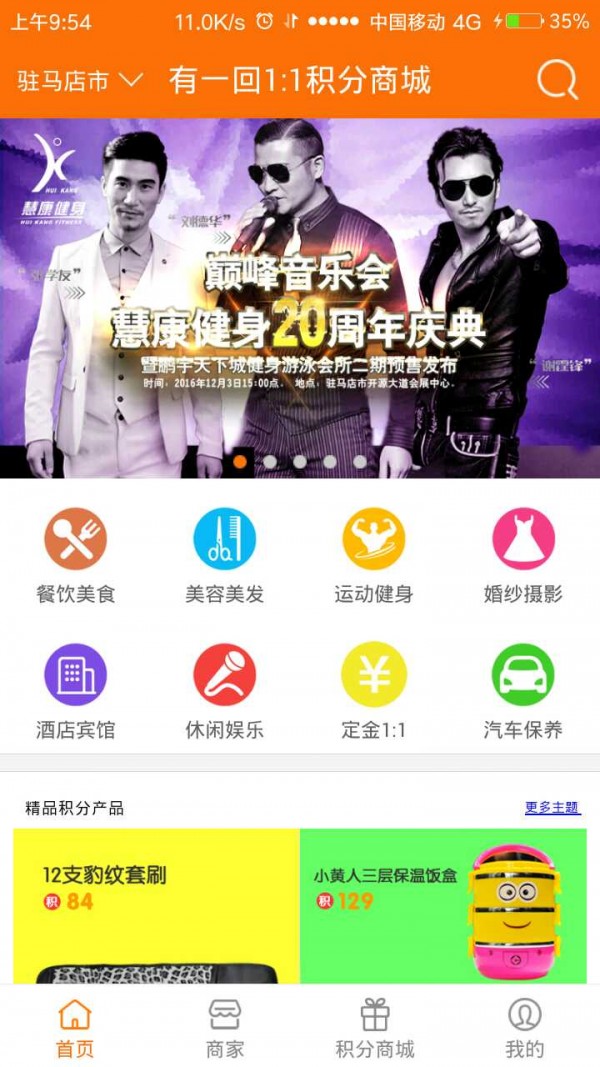
Task: Switch to the 首页 tab
Action: [75, 1027]
